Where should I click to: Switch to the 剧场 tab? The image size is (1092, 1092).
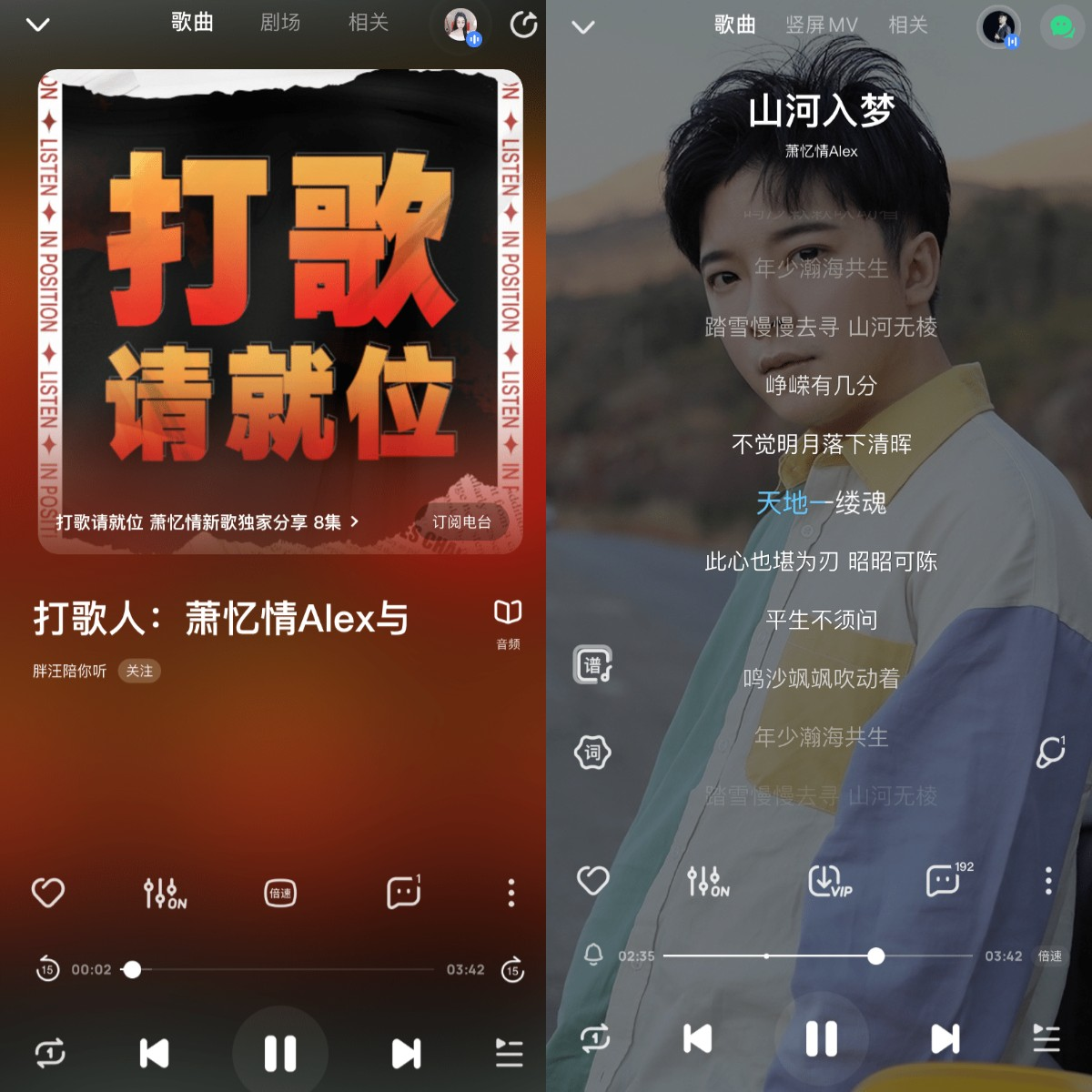point(280,23)
